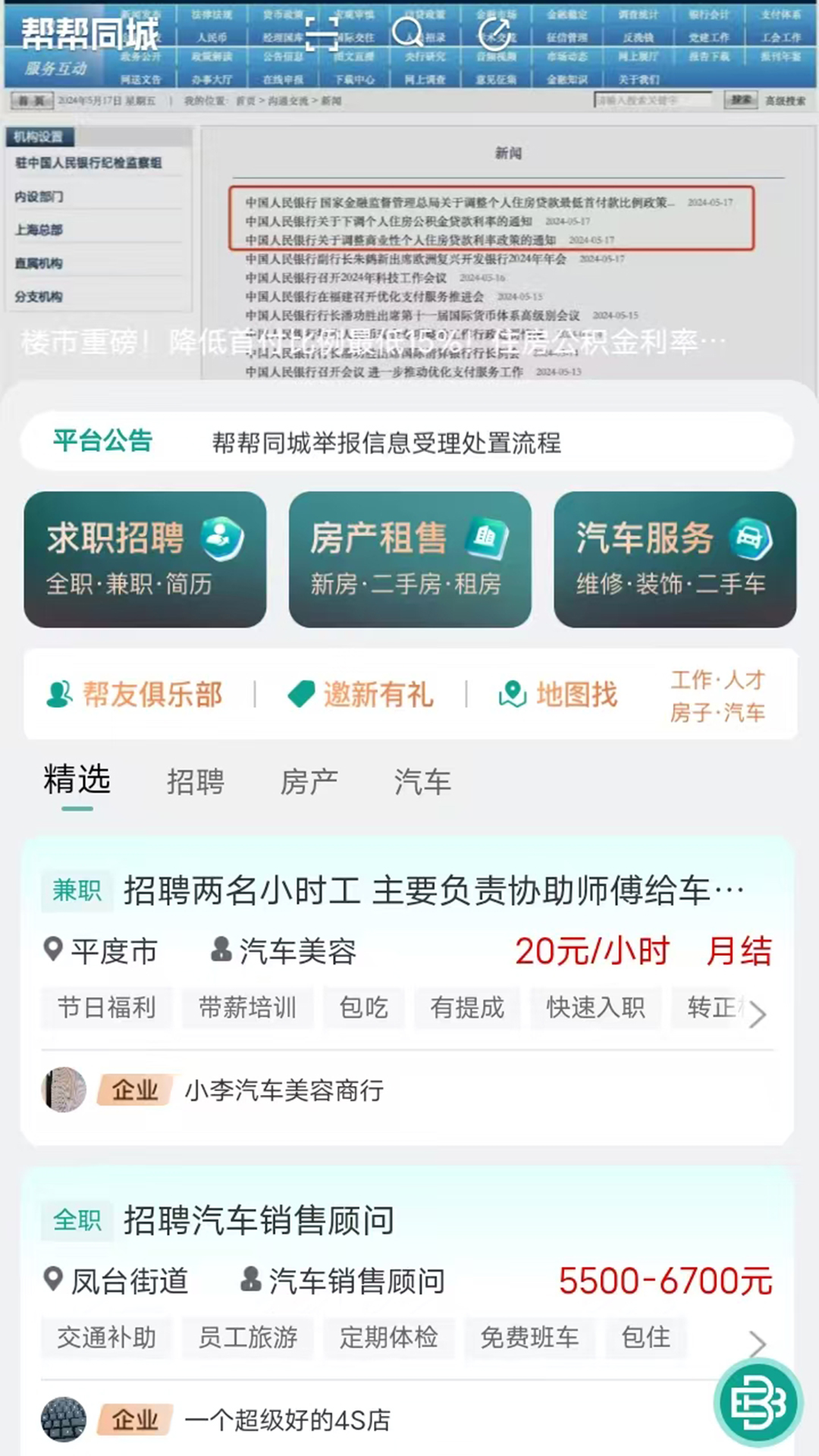Expand more benefits on the sales consultant card
The height and width of the screenshot is (1456, 819).
756,1344
